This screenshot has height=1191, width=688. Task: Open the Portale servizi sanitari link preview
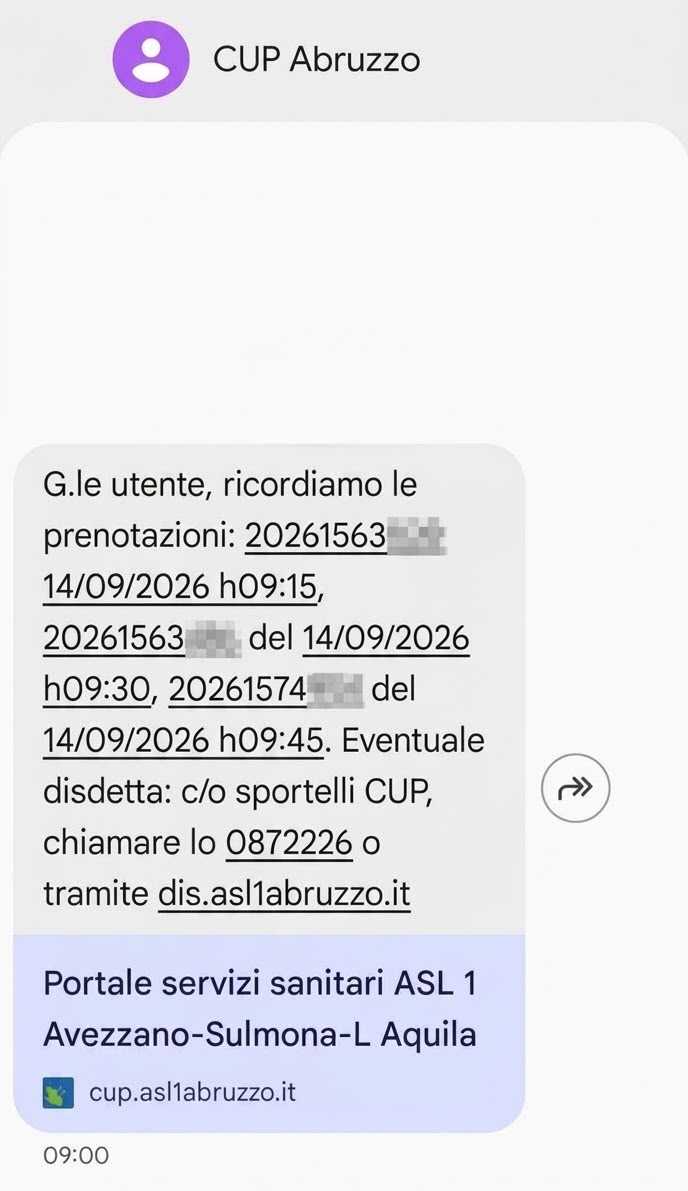pyautogui.click(x=269, y=1033)
